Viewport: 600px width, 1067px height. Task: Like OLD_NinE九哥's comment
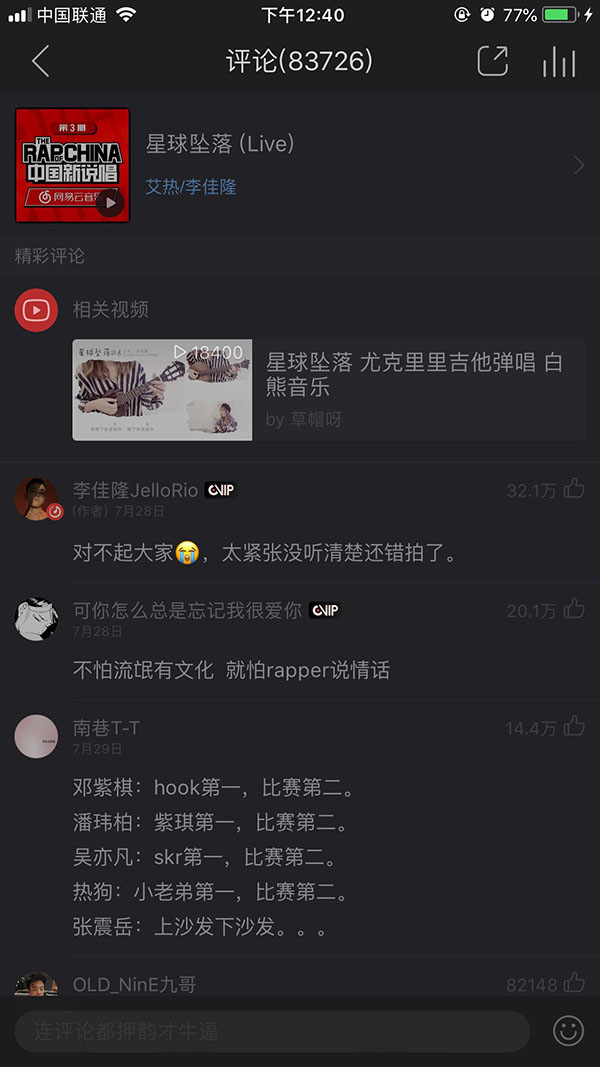coord(574,984)
